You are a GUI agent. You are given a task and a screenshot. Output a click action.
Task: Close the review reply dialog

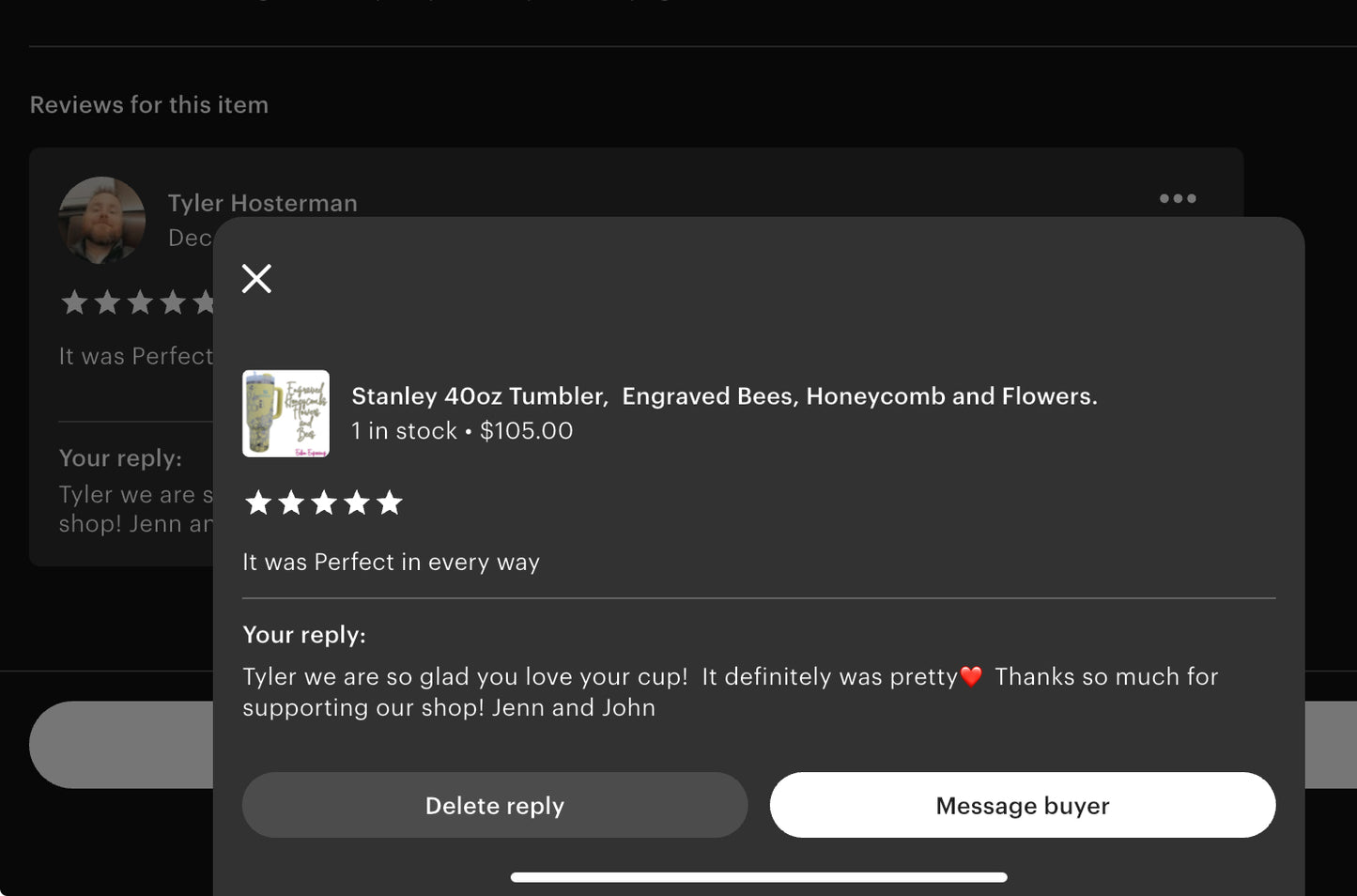[x=256, y=279]
